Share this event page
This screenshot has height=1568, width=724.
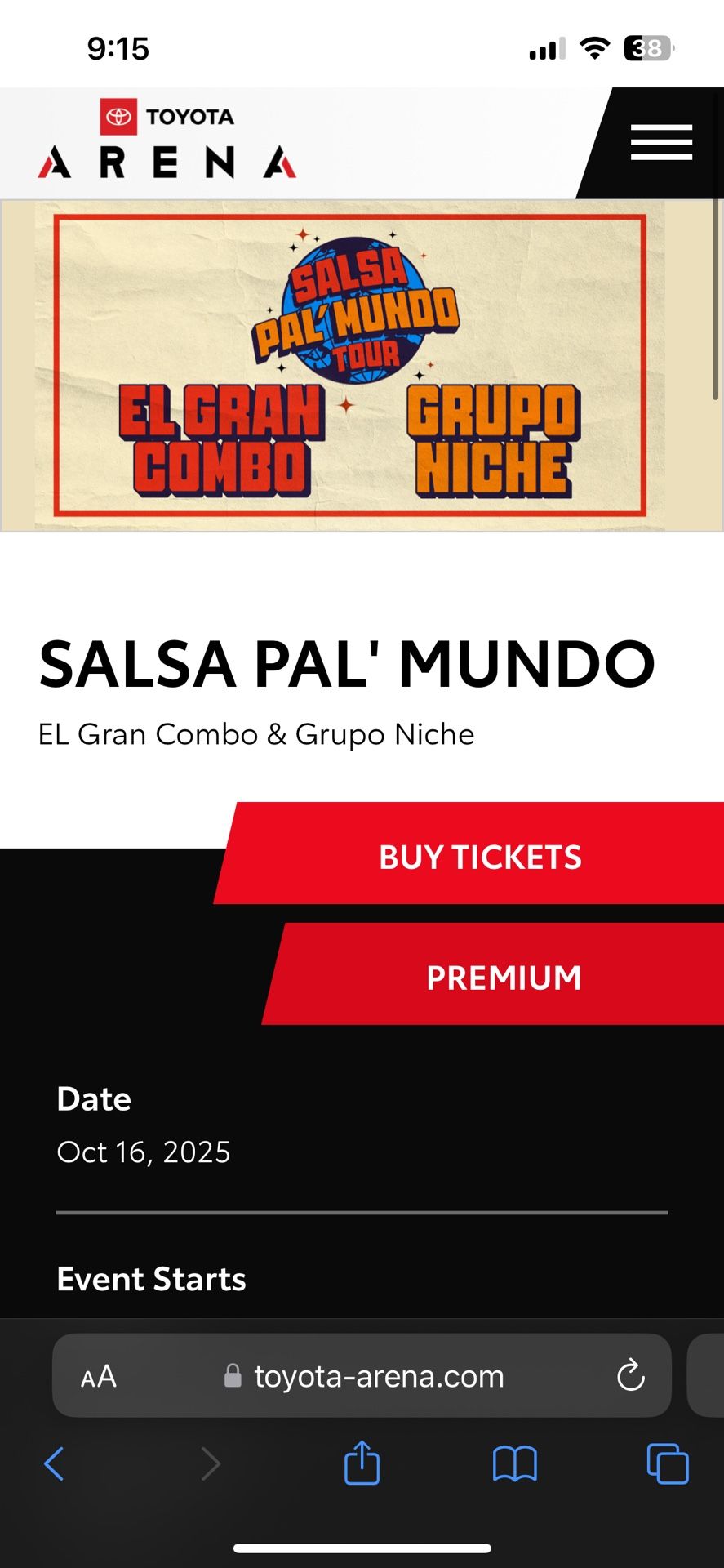[x=362, y=1462]
